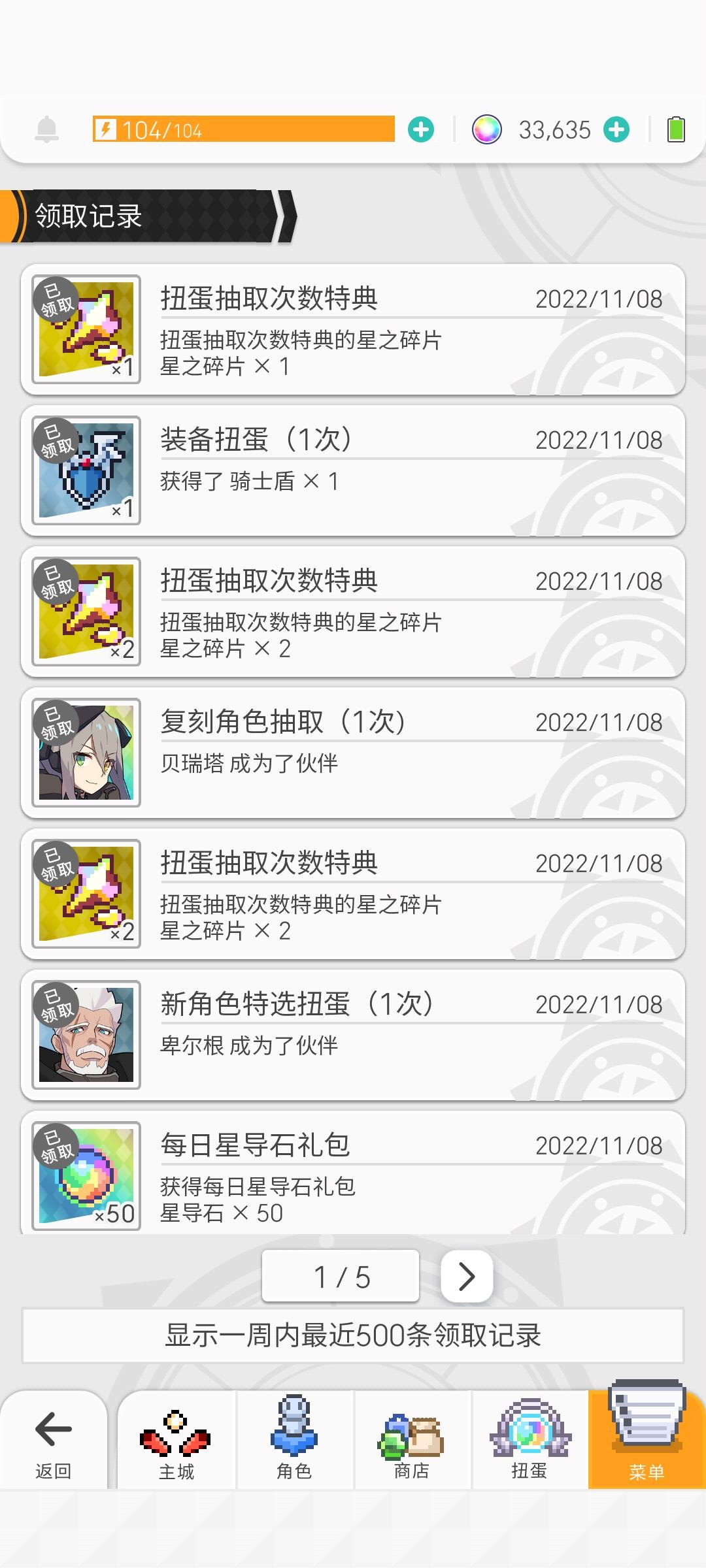The image size is (706, 1568).
Task: Tap the plus to refill stamina
Action: (x=421, y=129)
